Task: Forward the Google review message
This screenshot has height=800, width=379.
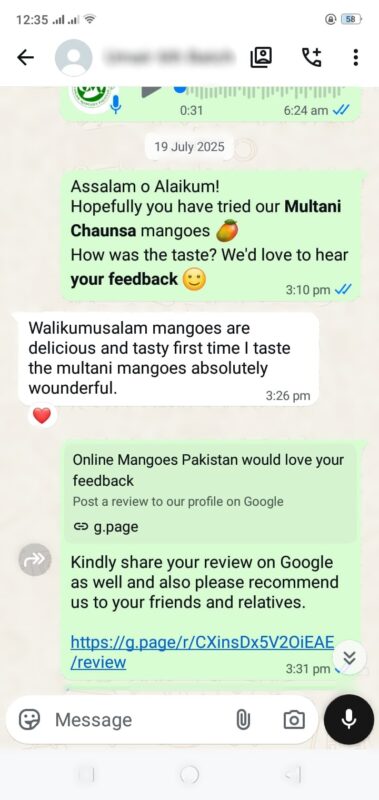Action: 35,560
